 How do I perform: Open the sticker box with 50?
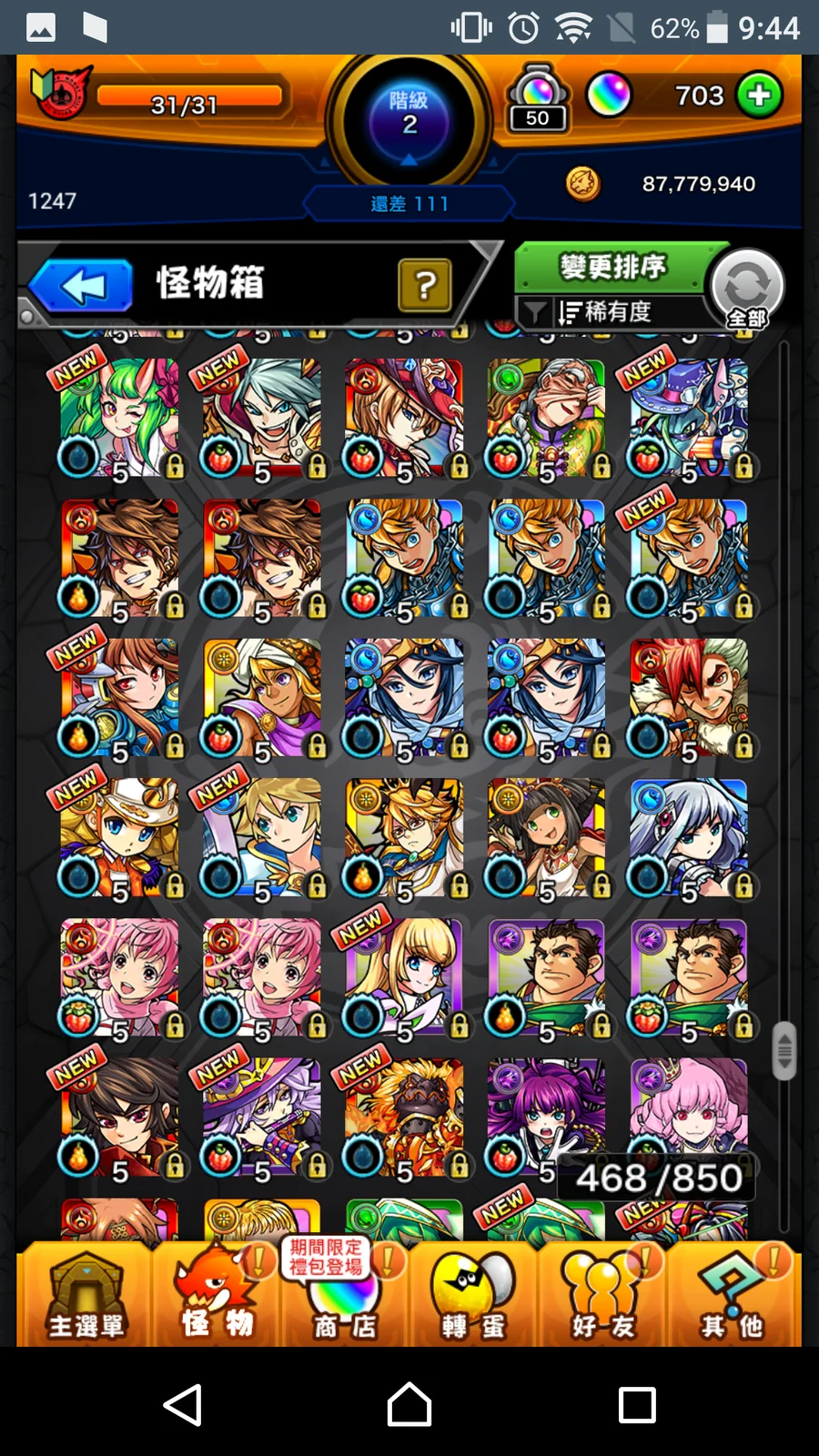(x=537, y=98)
